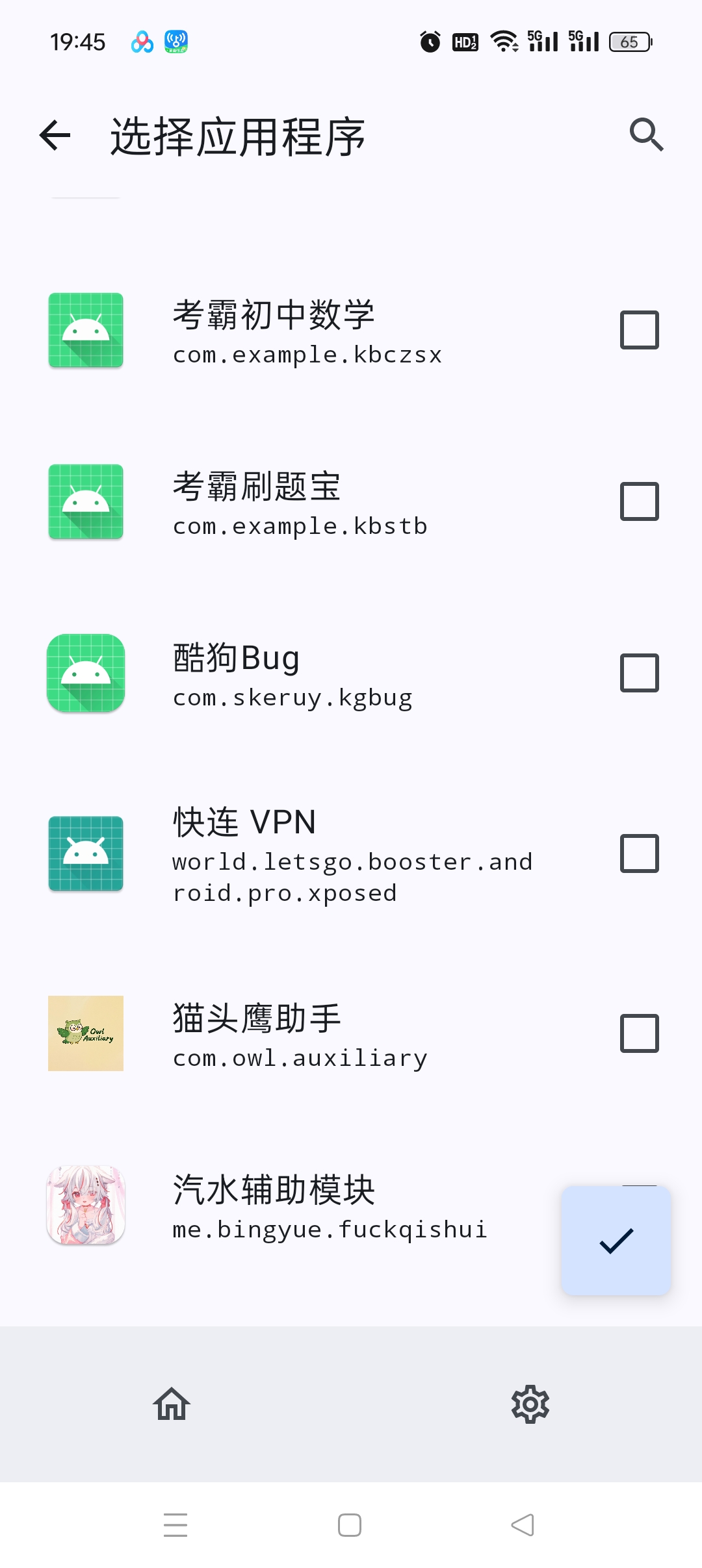The height and width of the screenshot is (1568, 702).
Task: Click the 酷狗Bug app icon
Action: point(86,673)
